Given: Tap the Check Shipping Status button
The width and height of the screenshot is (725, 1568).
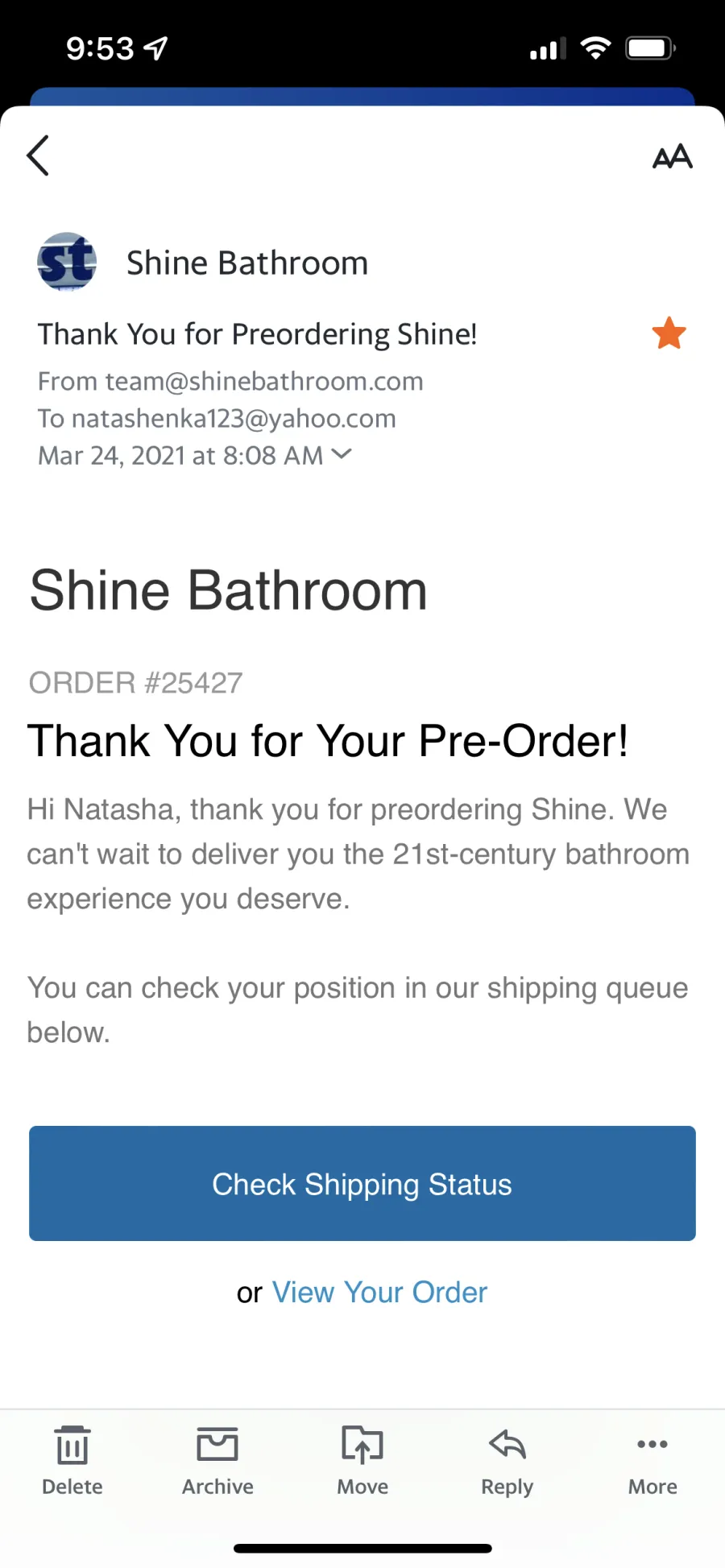Looking at the screenshot, I should click(x=362, y=1183).
